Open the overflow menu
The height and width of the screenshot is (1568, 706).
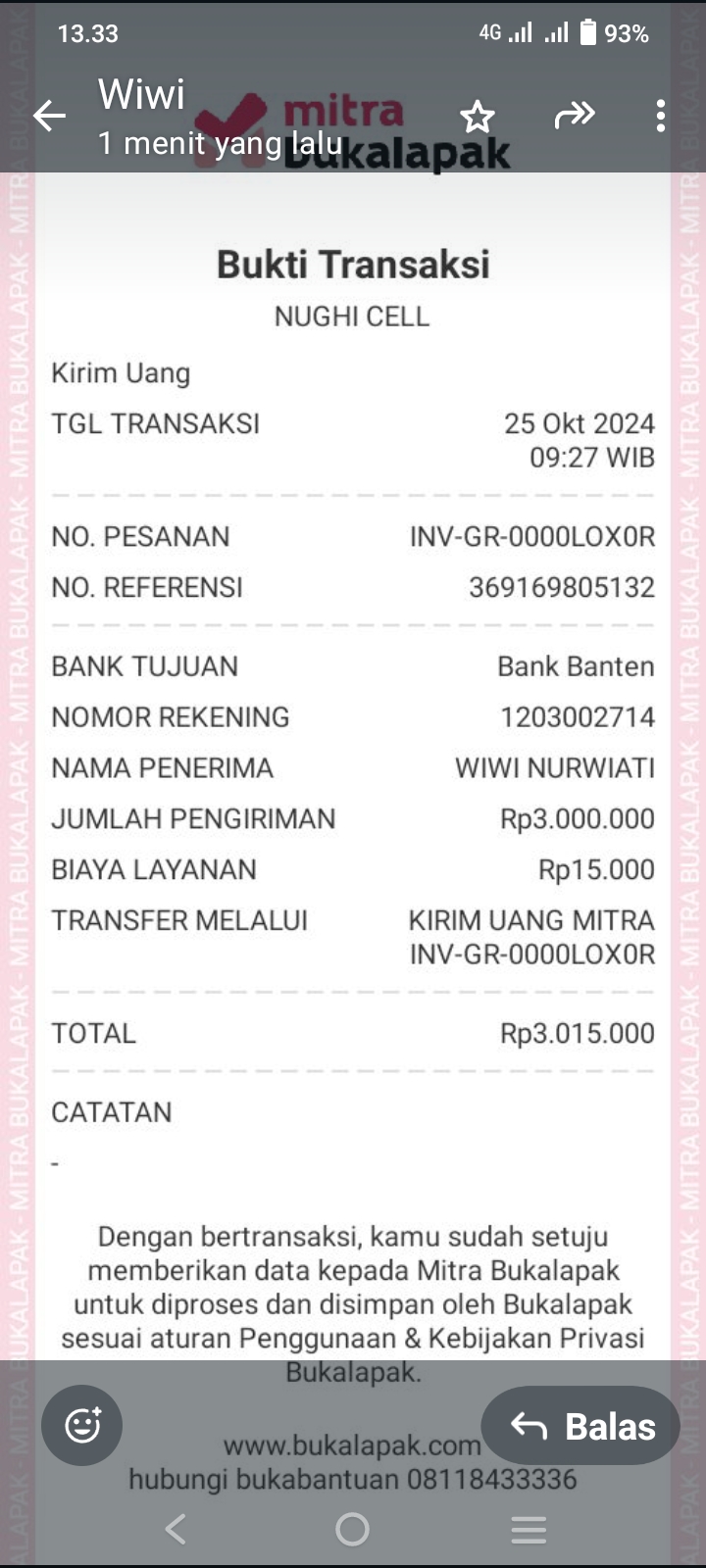tap(661, 116)
